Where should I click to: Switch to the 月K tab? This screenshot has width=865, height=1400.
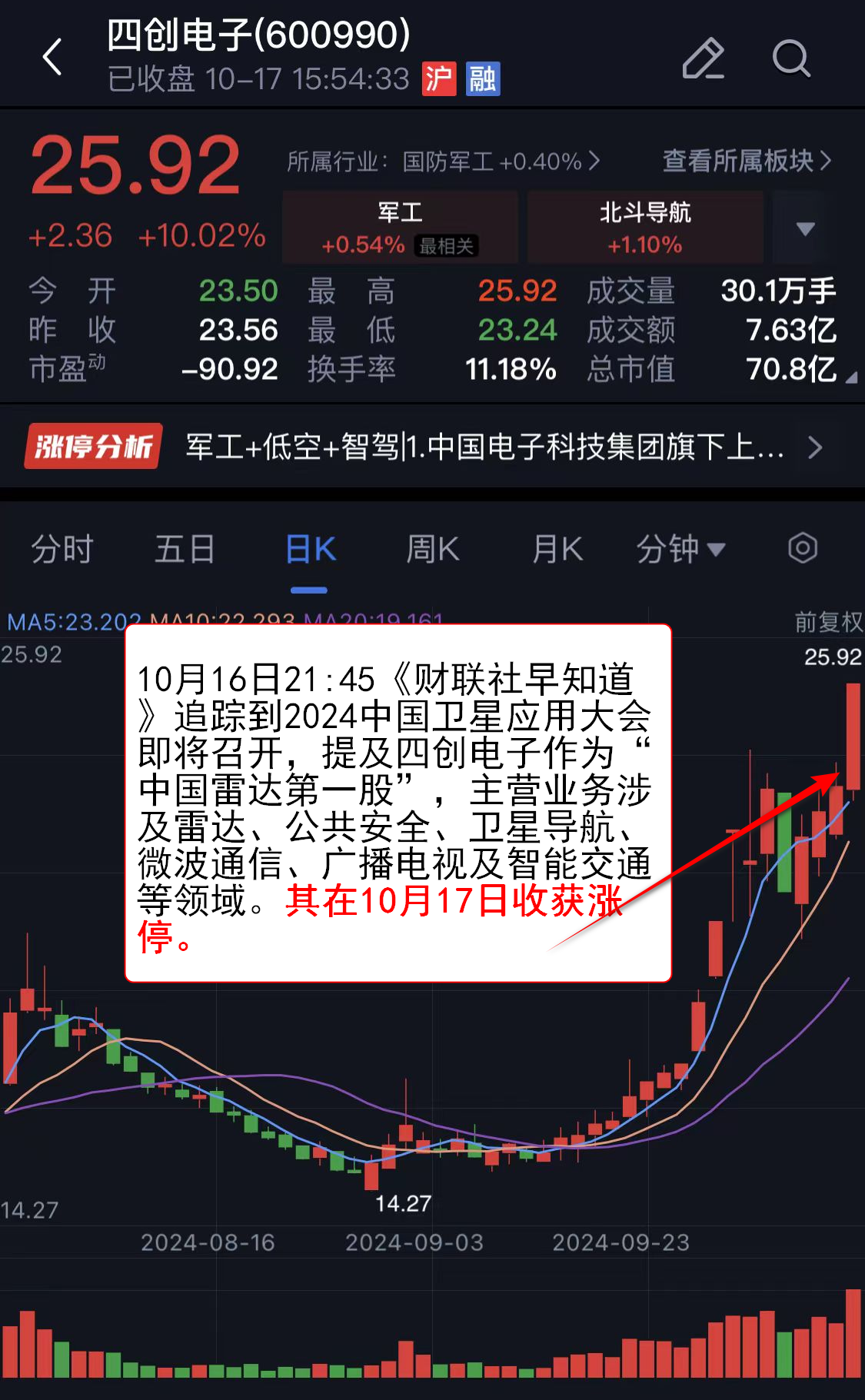(x=557, y=550)
